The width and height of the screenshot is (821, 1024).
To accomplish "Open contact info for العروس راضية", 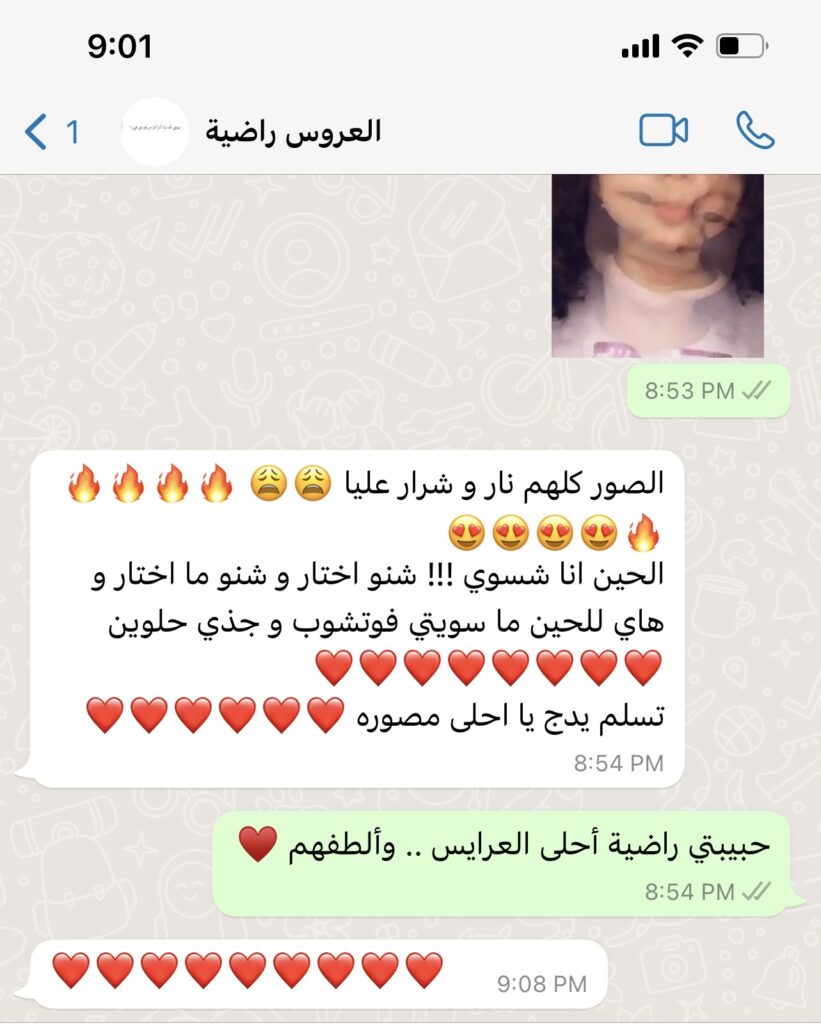I will (293, 131).
